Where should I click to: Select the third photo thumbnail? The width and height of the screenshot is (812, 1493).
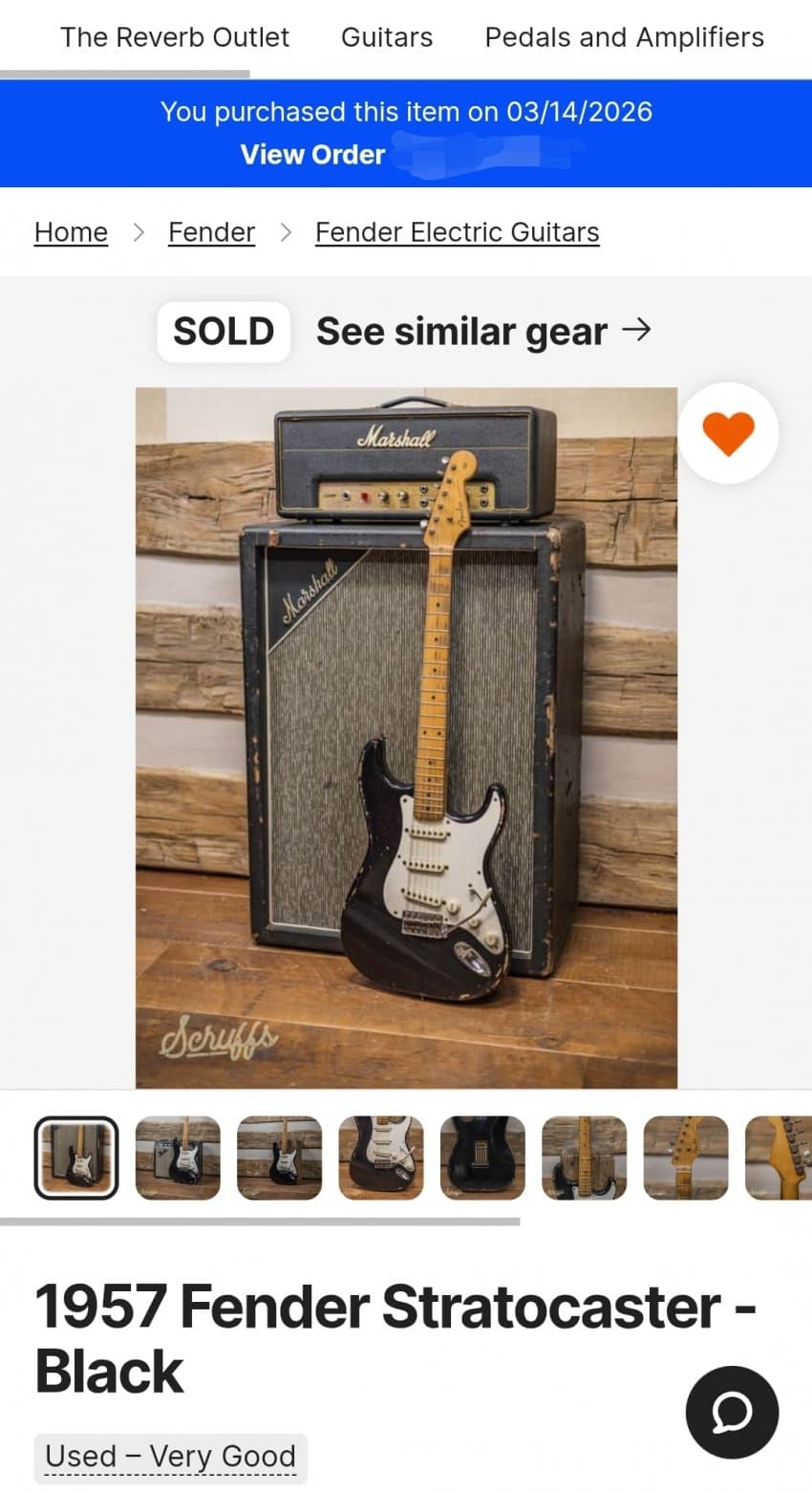(x=279, y=1158)
